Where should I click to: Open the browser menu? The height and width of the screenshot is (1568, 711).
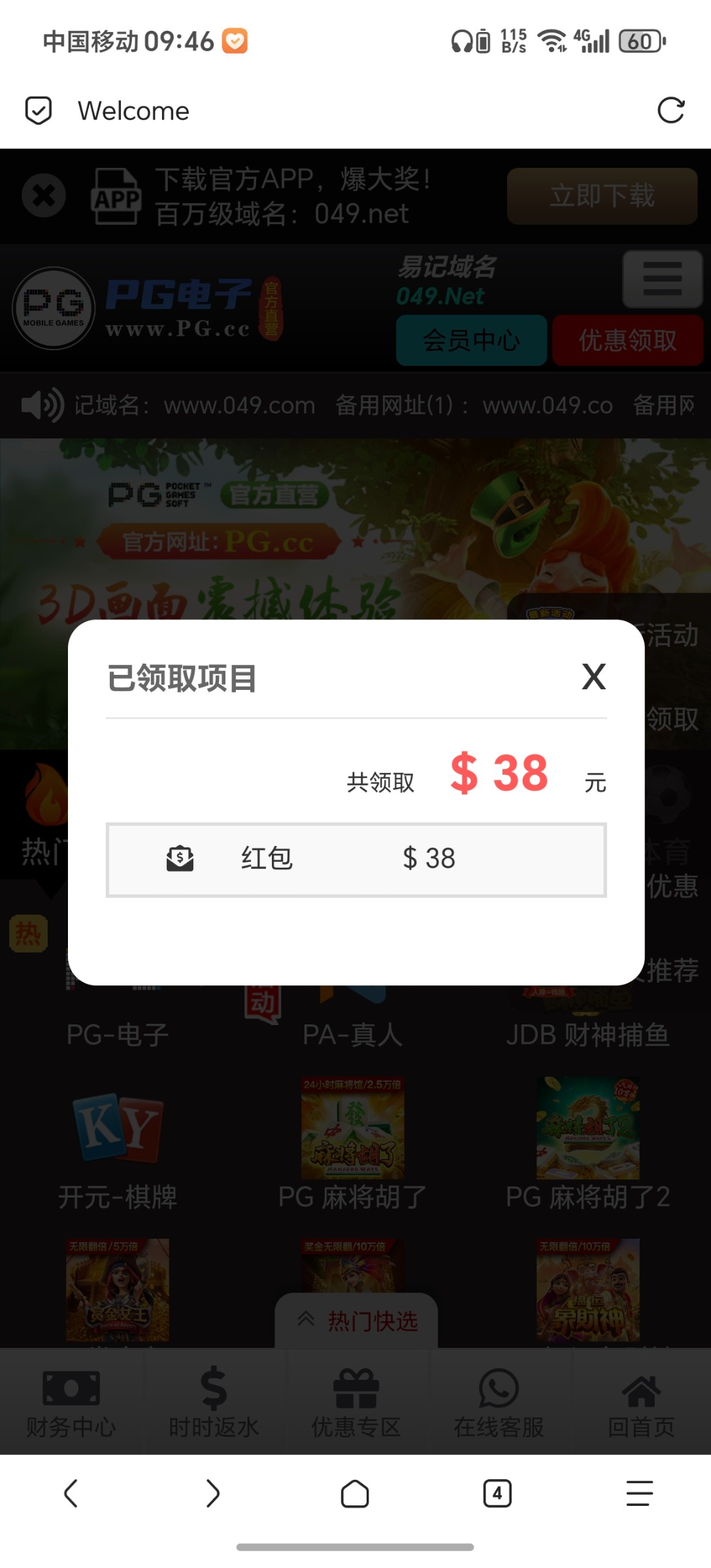click(639, 1494)
